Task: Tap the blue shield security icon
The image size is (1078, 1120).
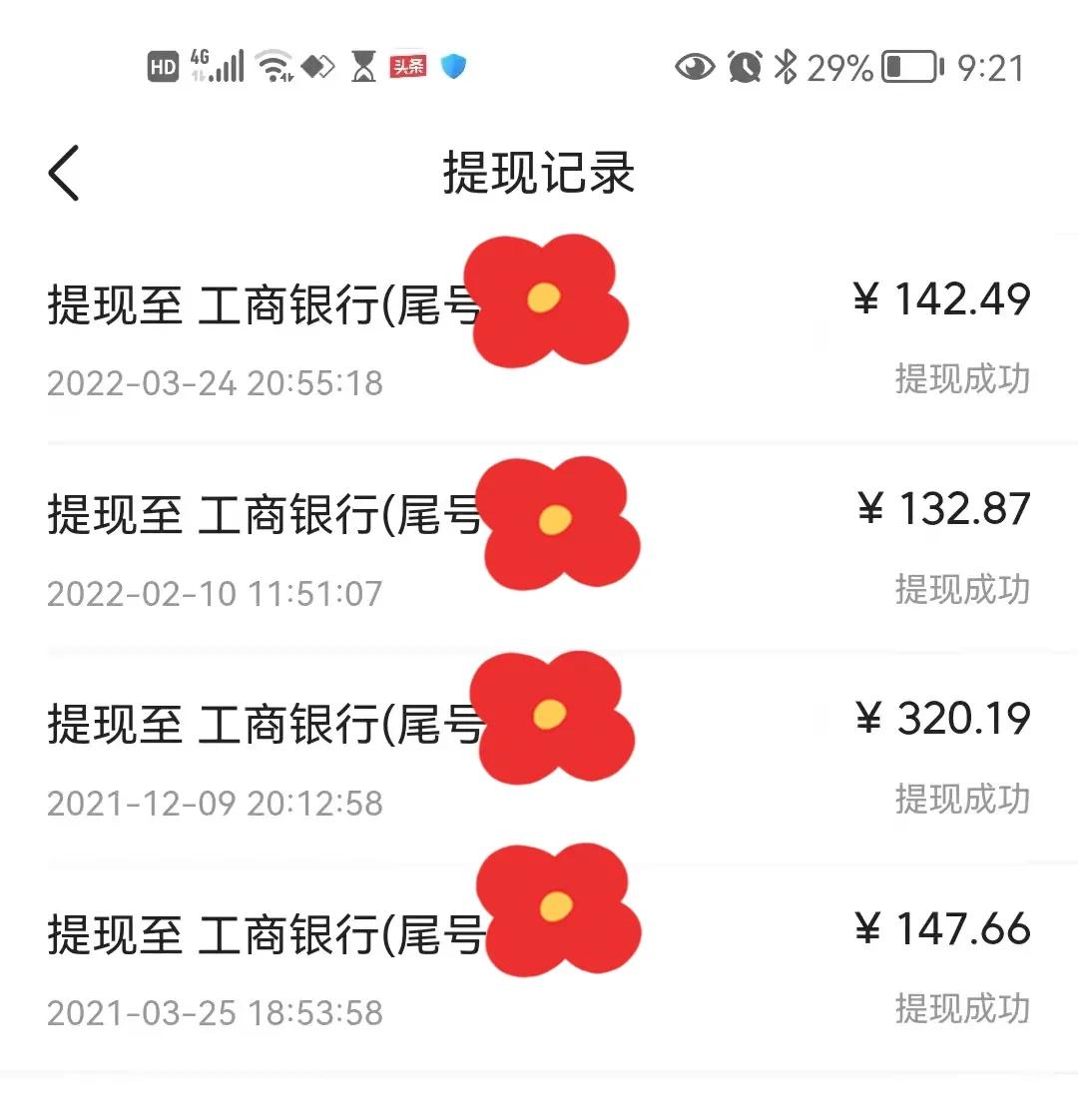Action: tap(455, 66)
